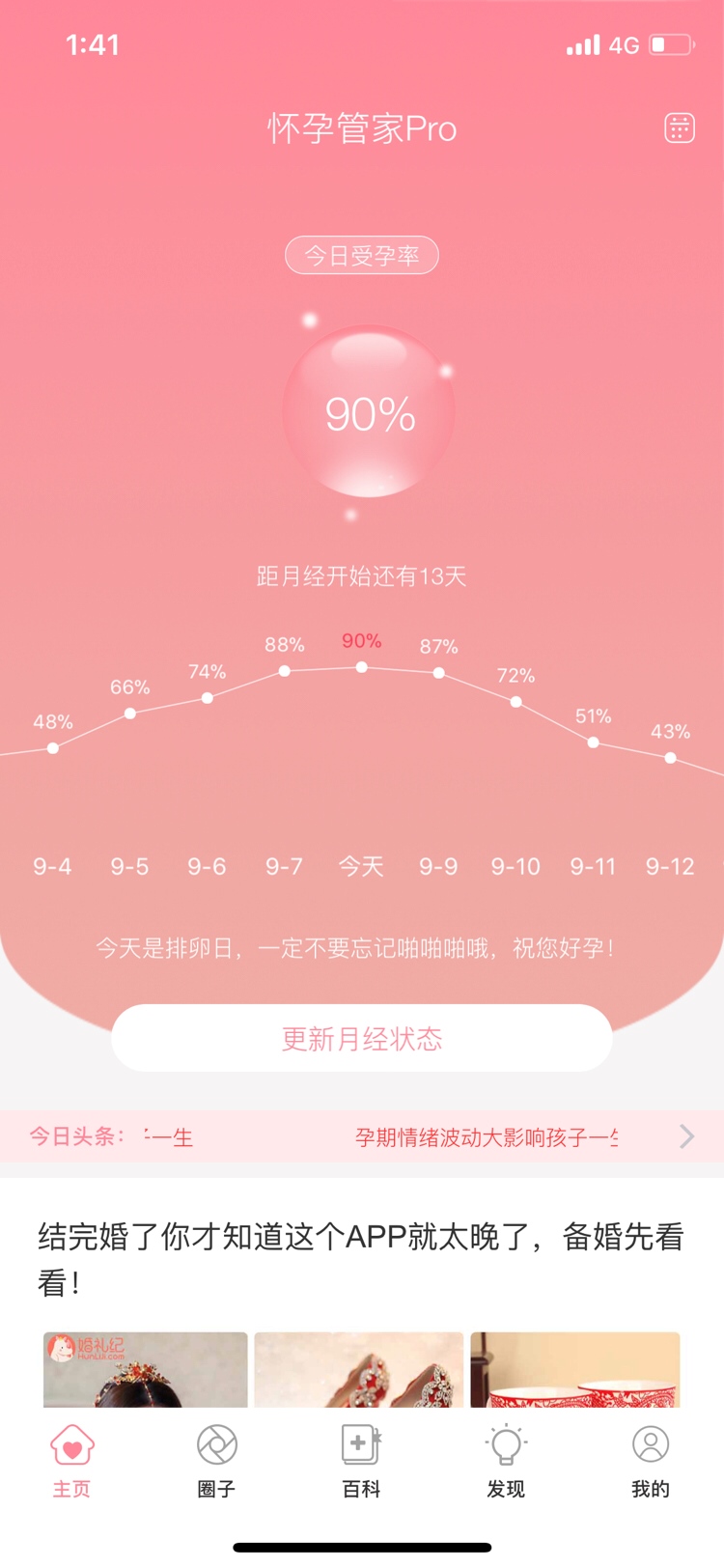
Task: Tap the 更新月经状态 button
Action: click(x=362, y=1039)
